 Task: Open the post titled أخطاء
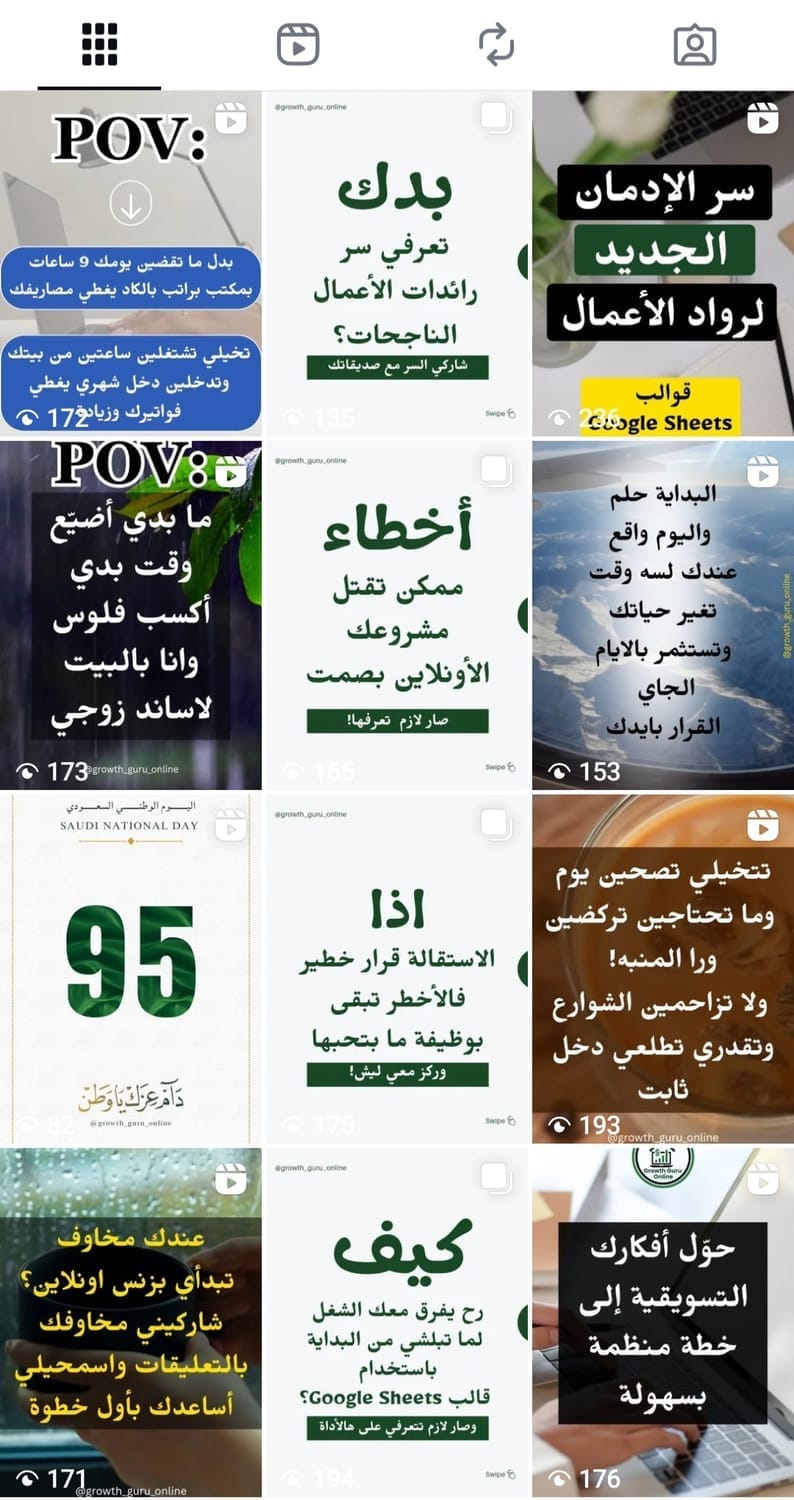click(397, 614)
